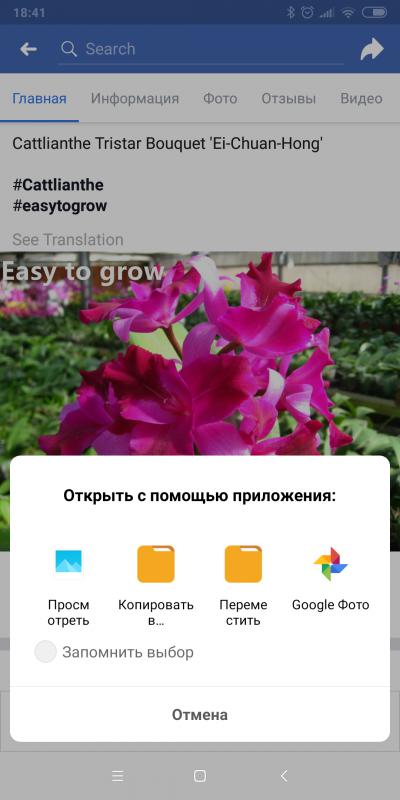
Task: Tap the system back button
Action: coord(284,776)
